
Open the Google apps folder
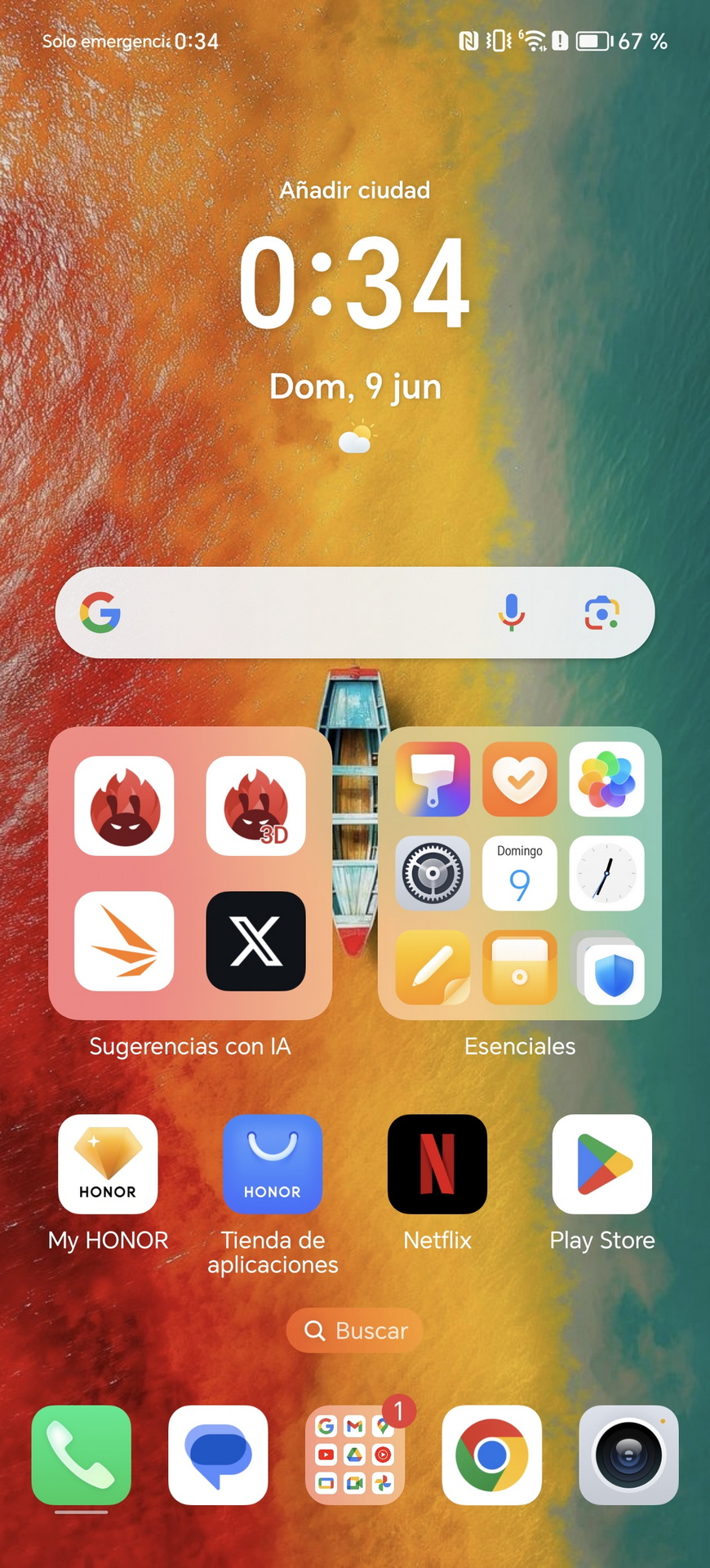click(x=355, y=1455)
